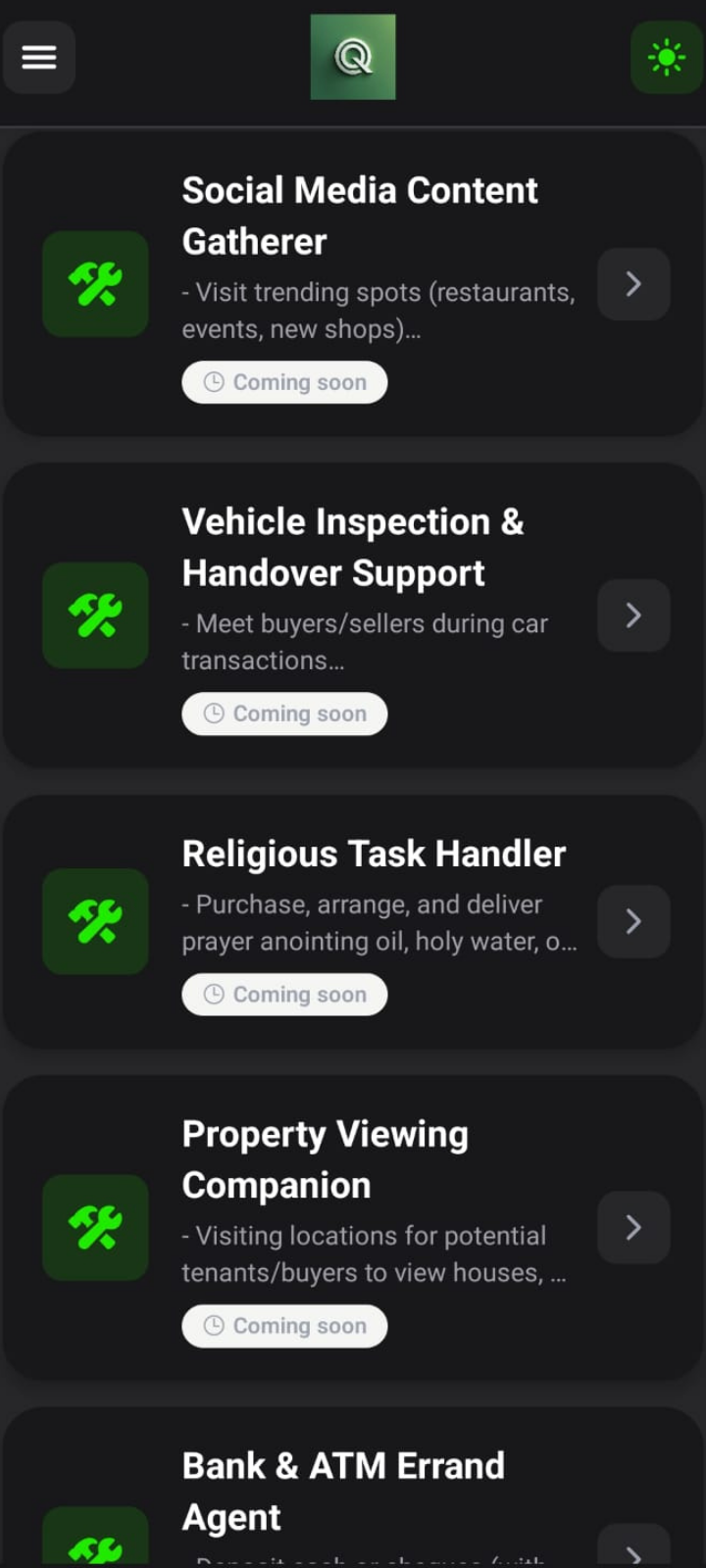Open the Property Viewing Companion card
Viewport: 706px width, 1568px height.
(x=353, y=1228)
